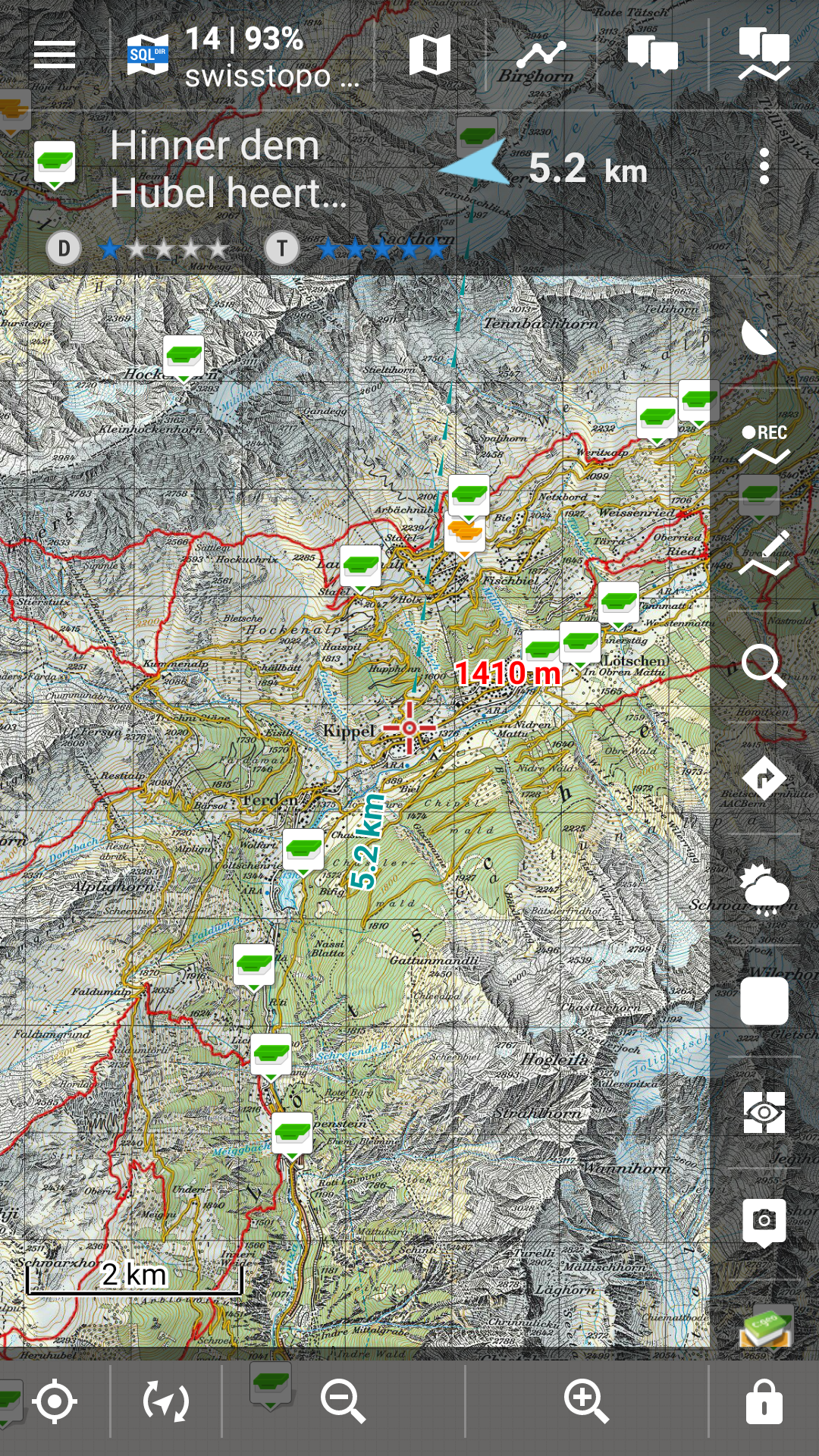819x1456 pixels.
Task: Open Hinner dem Hubel heert geocache details
Action: coord(227,170)
